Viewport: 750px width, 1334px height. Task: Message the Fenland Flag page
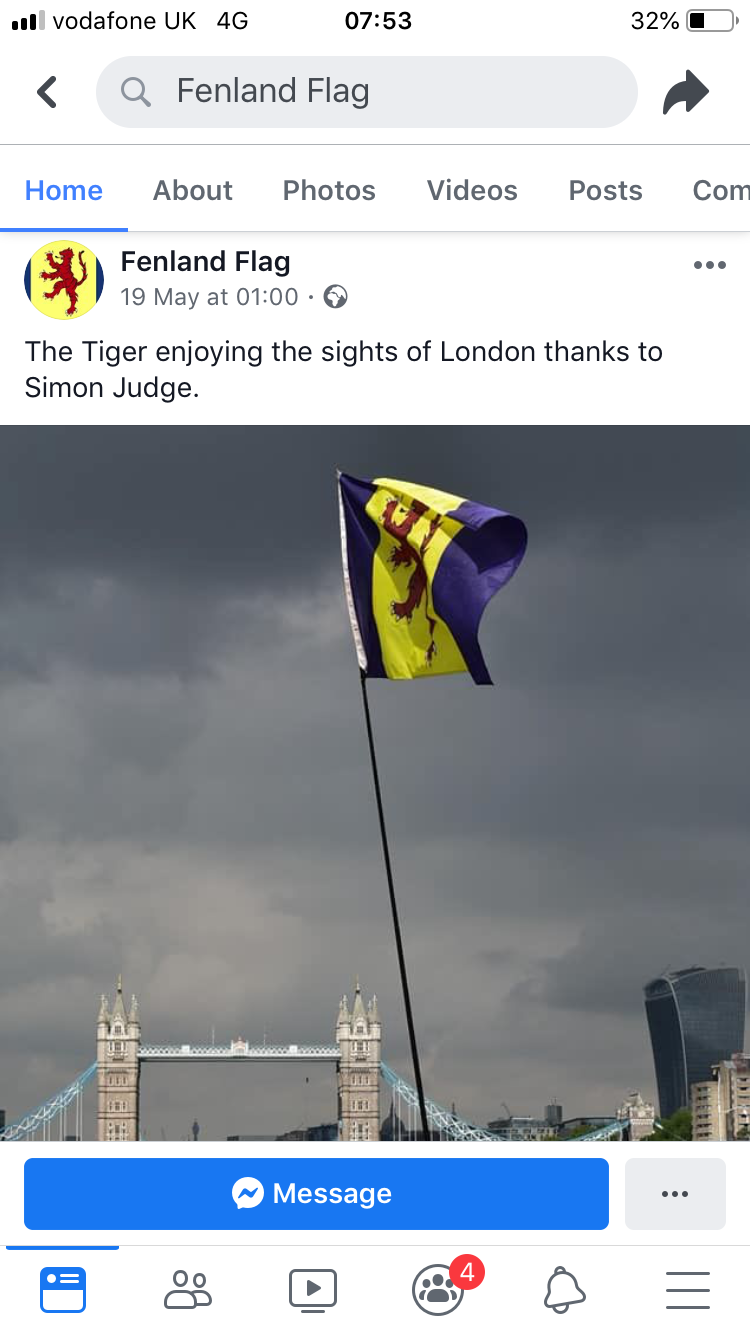click(316, 1193)
